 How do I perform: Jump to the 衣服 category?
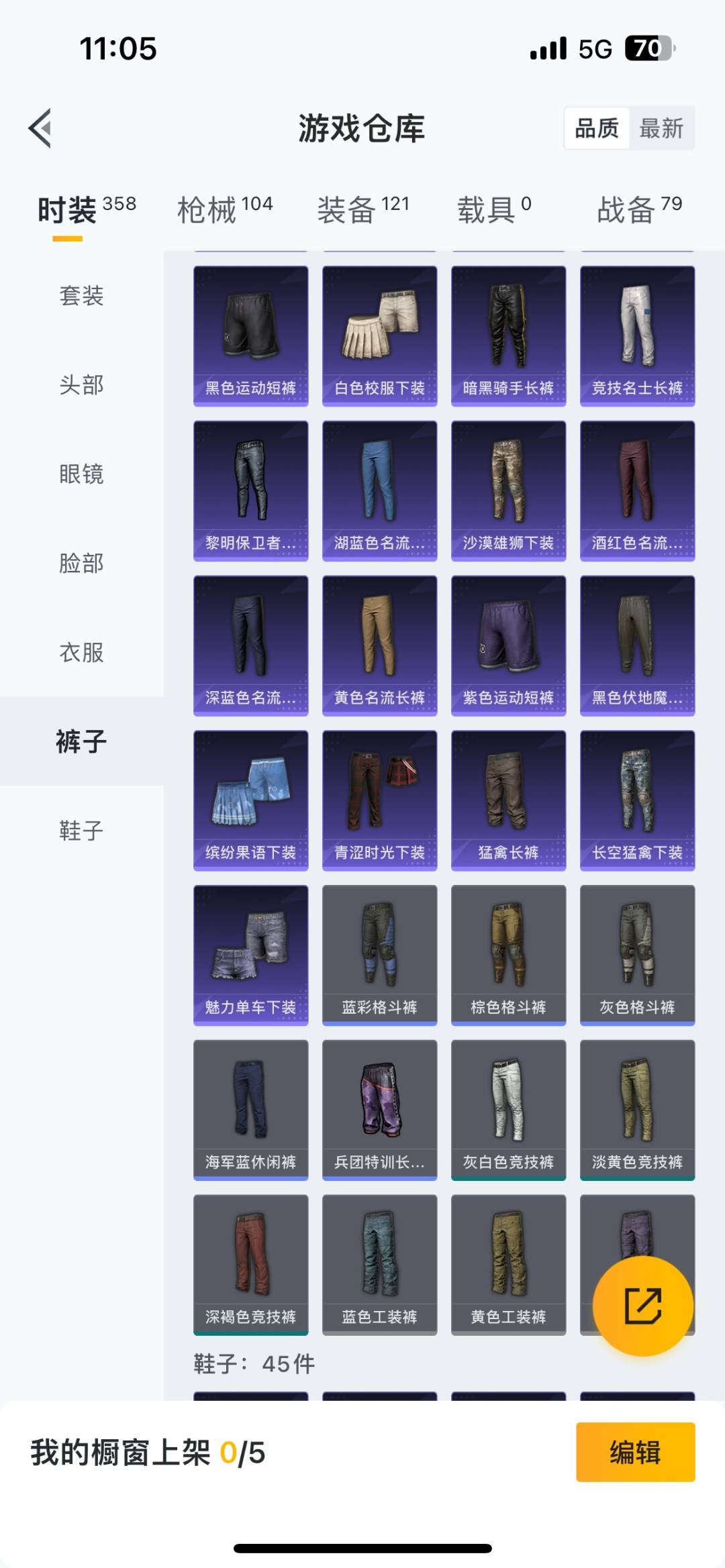[x=81, y=652]
